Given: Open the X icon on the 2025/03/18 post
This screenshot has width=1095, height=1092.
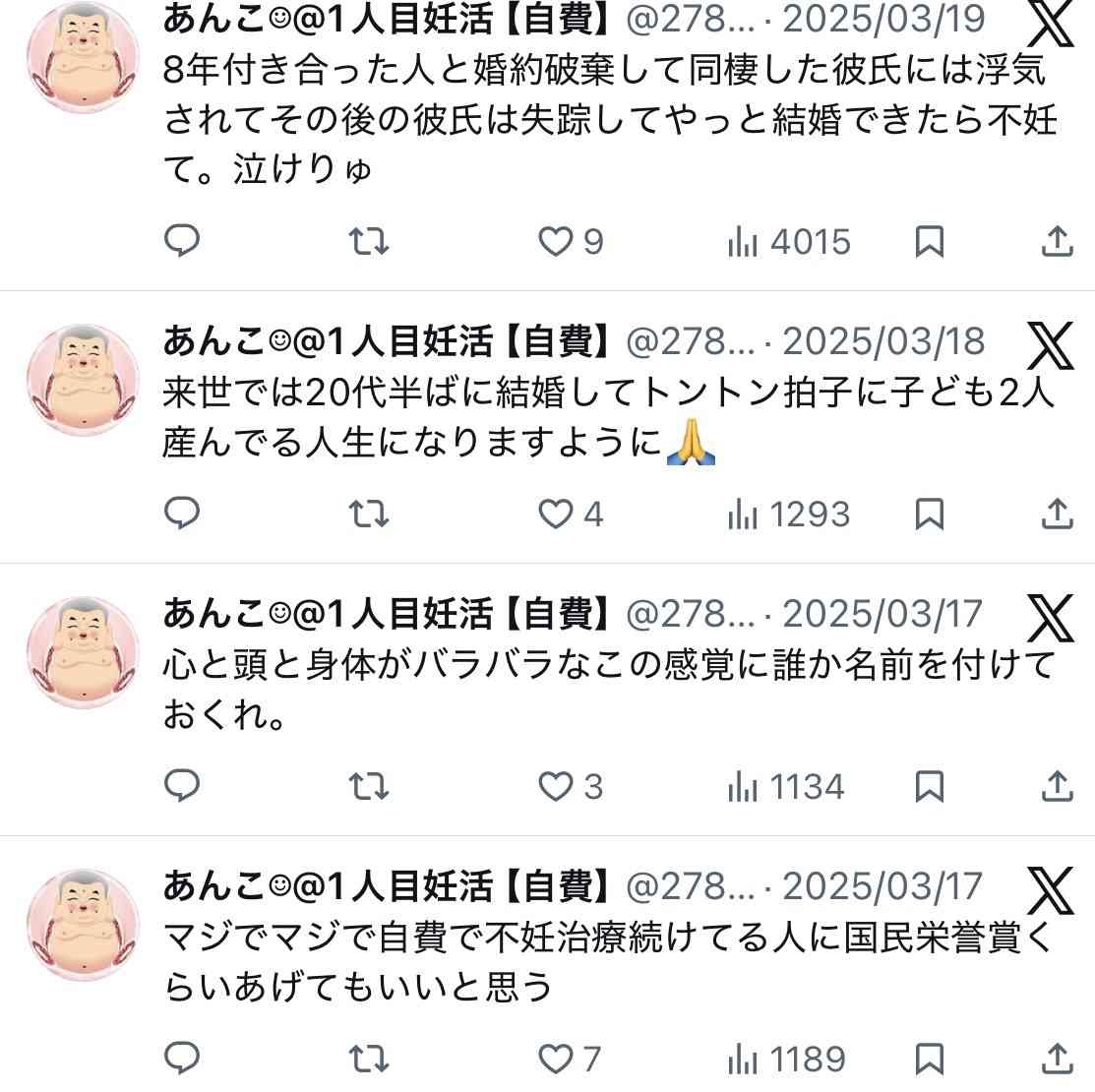Looking at the screenshot, I should pos(1050,344).
